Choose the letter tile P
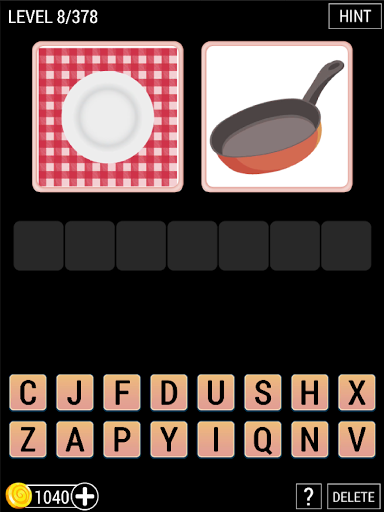Screen dimensions: 384x512 [122, 439]
